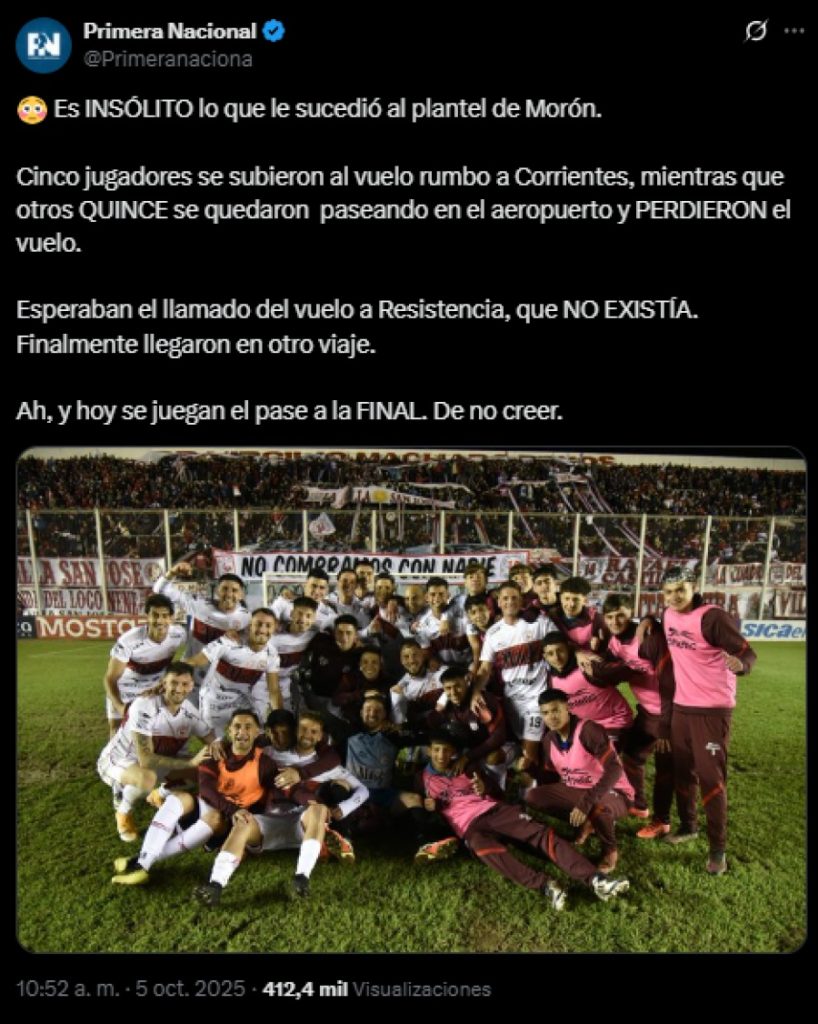Open the @Primeranaciona handle

[x=167, y=59]
